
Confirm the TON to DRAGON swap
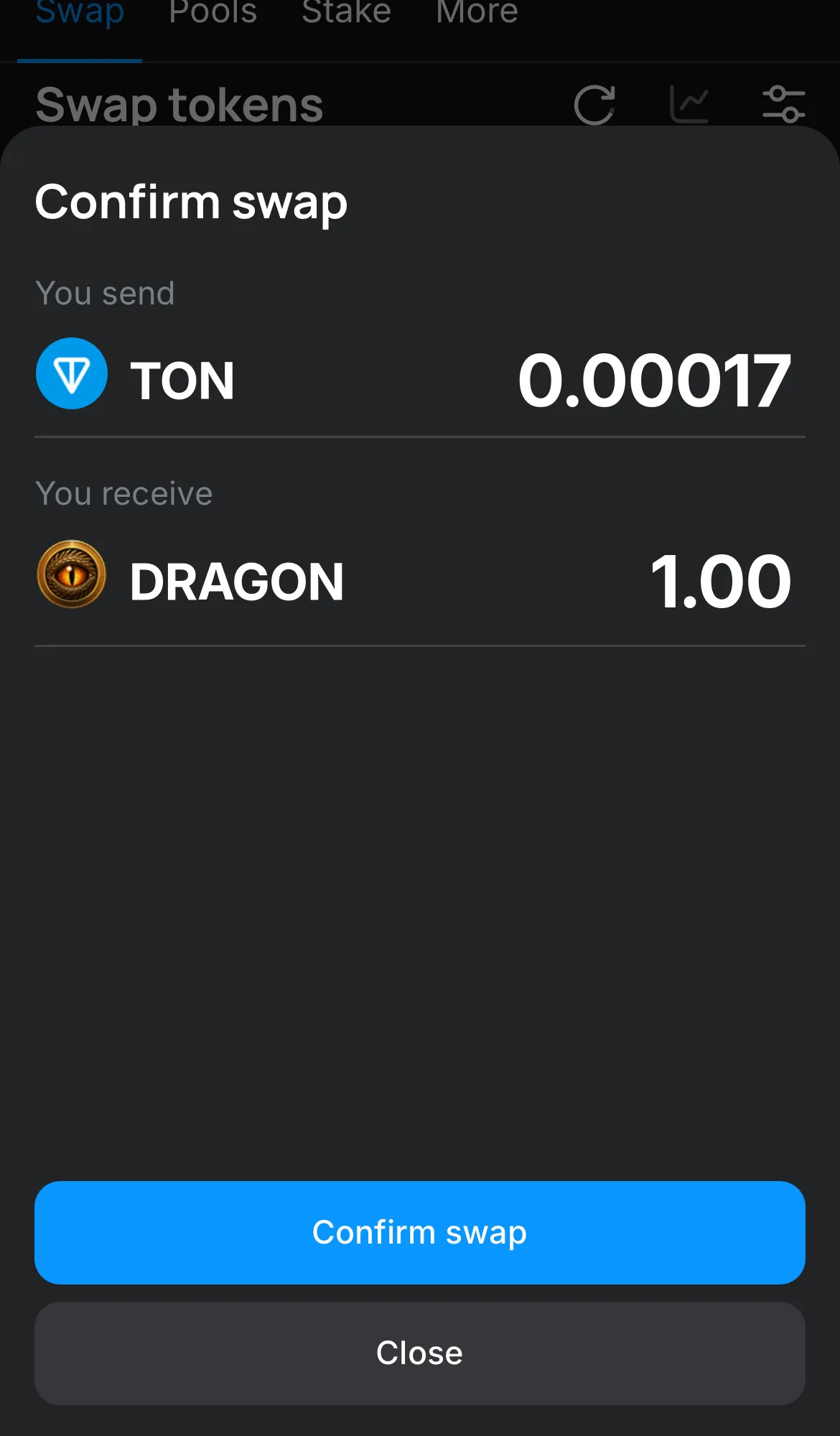pos(419,1232)
